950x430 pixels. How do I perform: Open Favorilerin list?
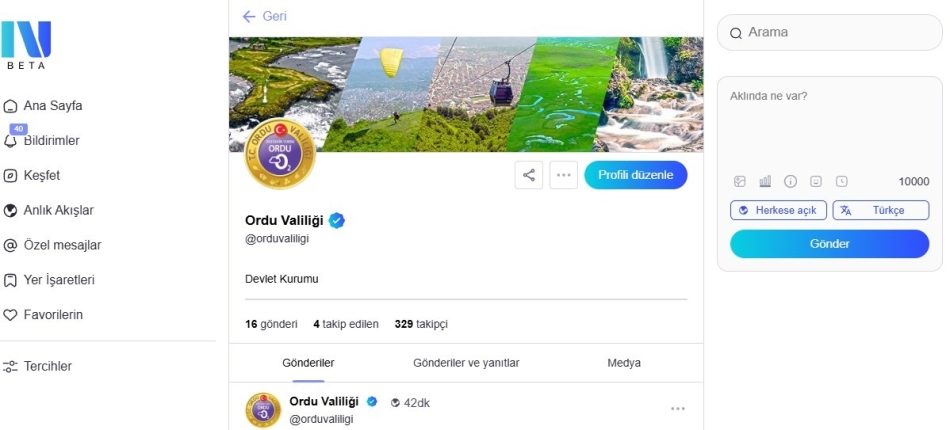[x=53, y=315]
